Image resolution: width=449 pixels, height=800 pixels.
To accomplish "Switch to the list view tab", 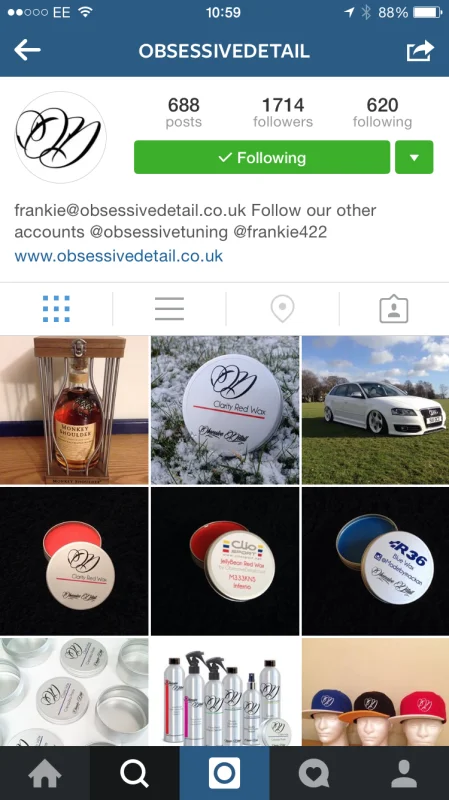I will point(169,309).
